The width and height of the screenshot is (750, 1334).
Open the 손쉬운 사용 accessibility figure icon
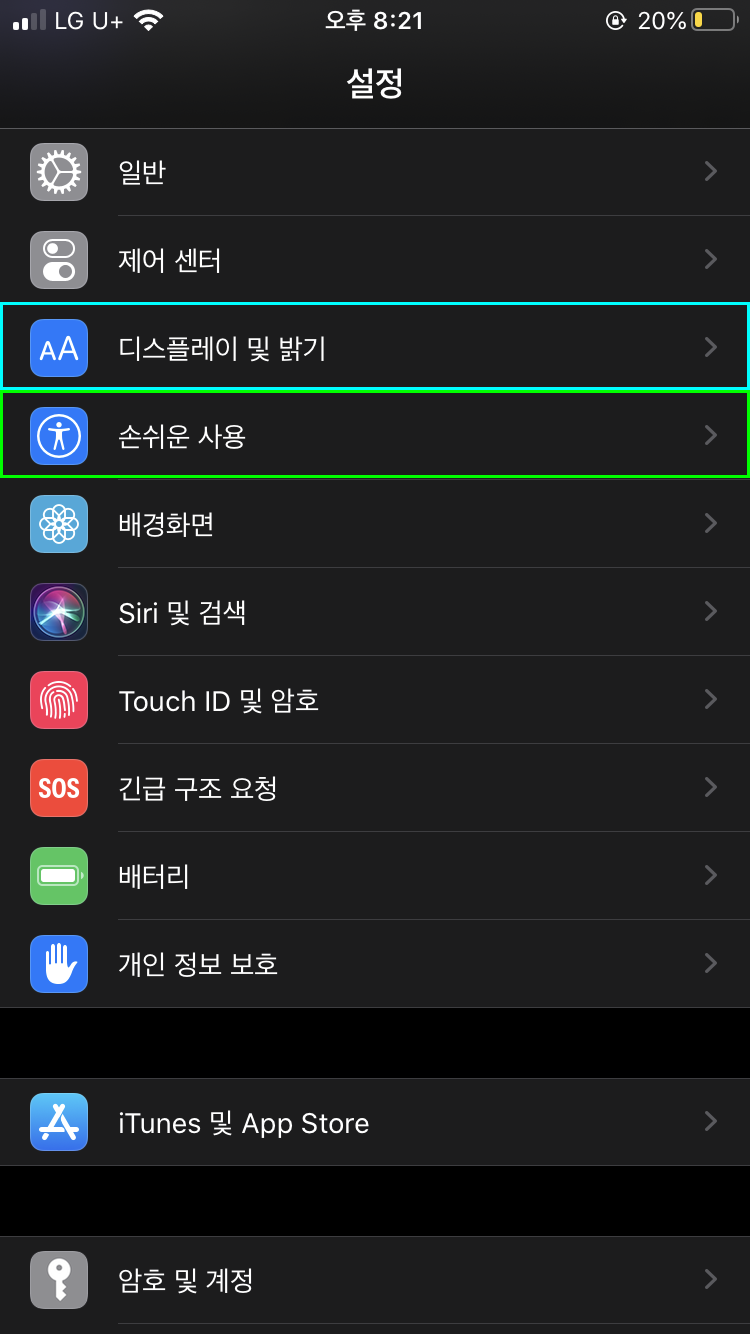click(58, 435)
